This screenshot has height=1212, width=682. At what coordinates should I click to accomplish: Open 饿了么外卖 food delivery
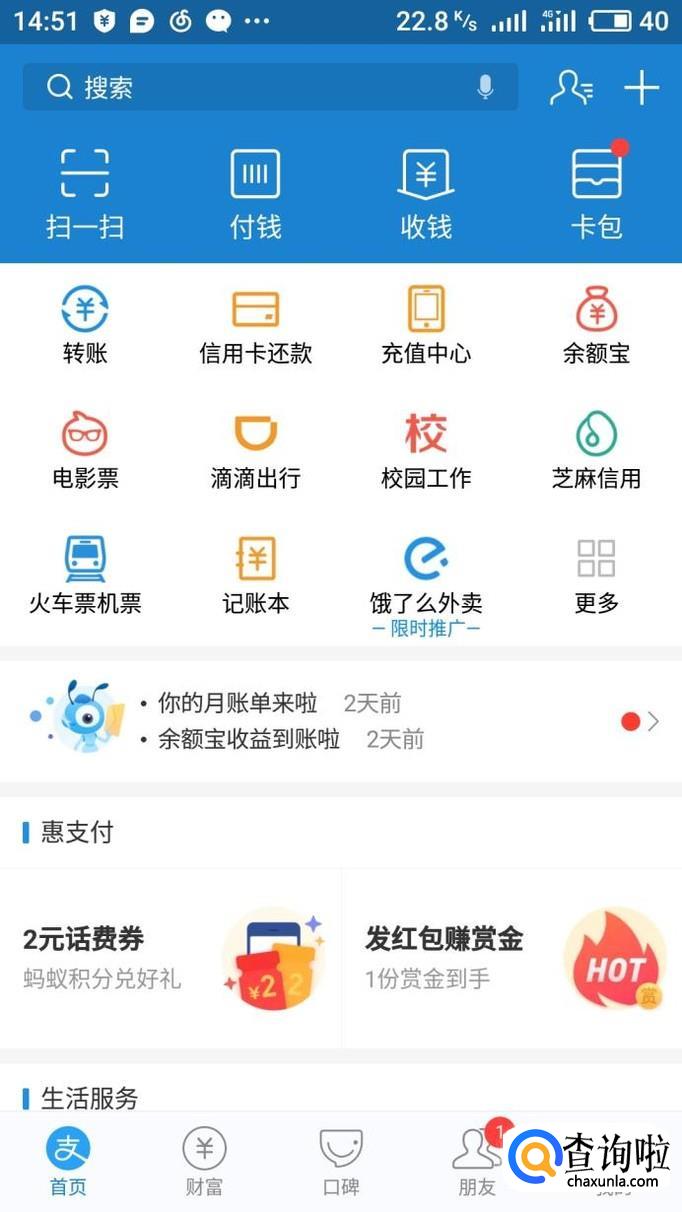[x=426, y=577]
